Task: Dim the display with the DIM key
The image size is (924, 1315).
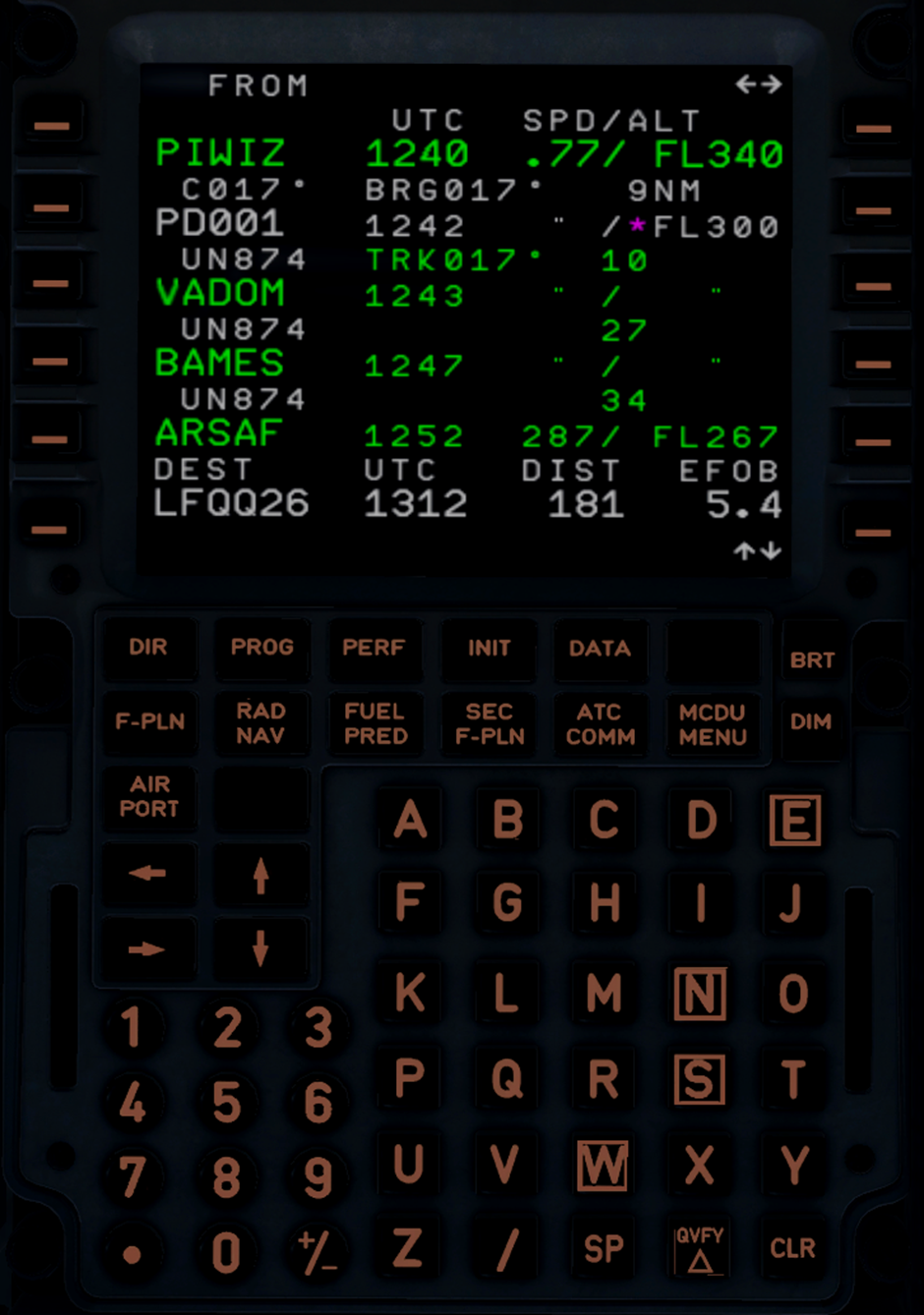Action: 811,722
